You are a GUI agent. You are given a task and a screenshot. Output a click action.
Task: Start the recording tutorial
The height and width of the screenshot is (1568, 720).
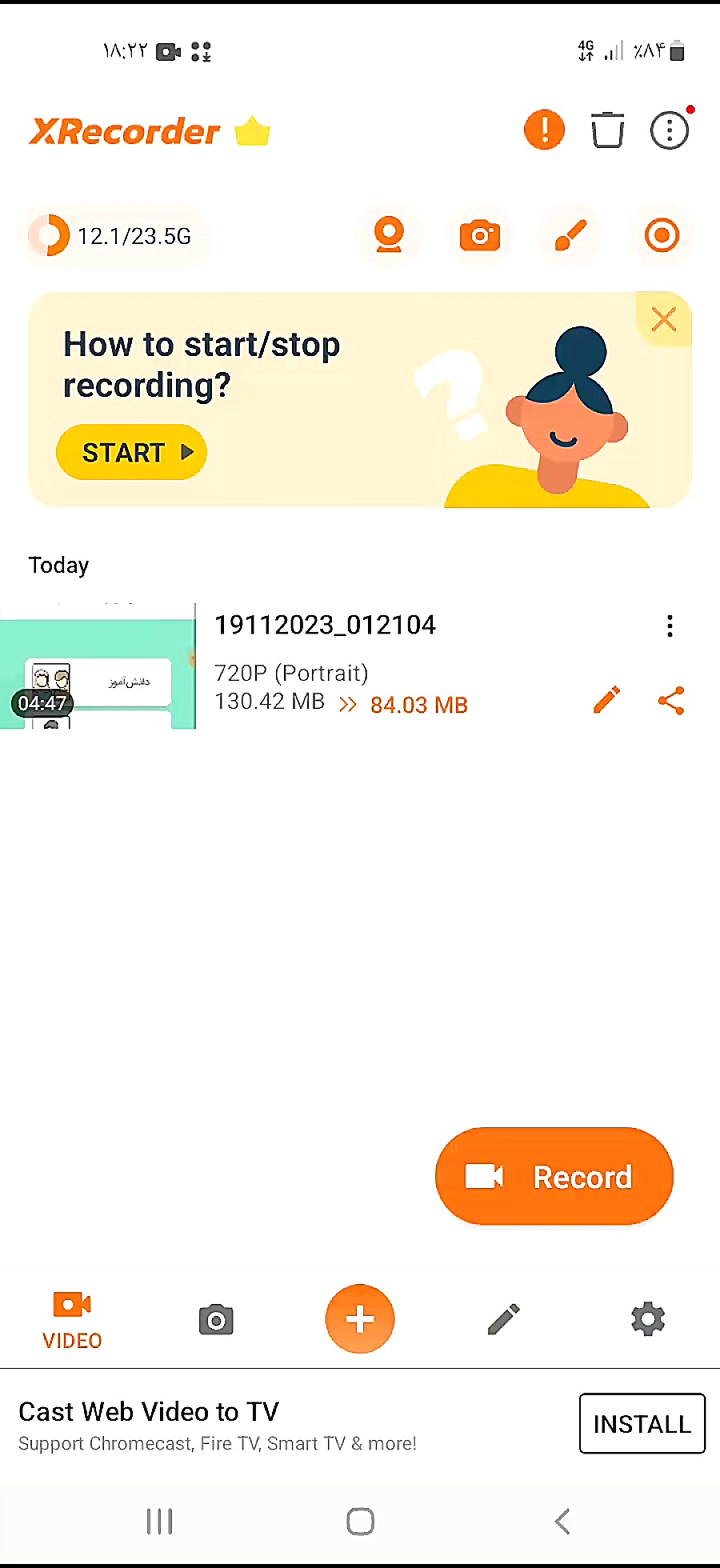click(132, 453)
